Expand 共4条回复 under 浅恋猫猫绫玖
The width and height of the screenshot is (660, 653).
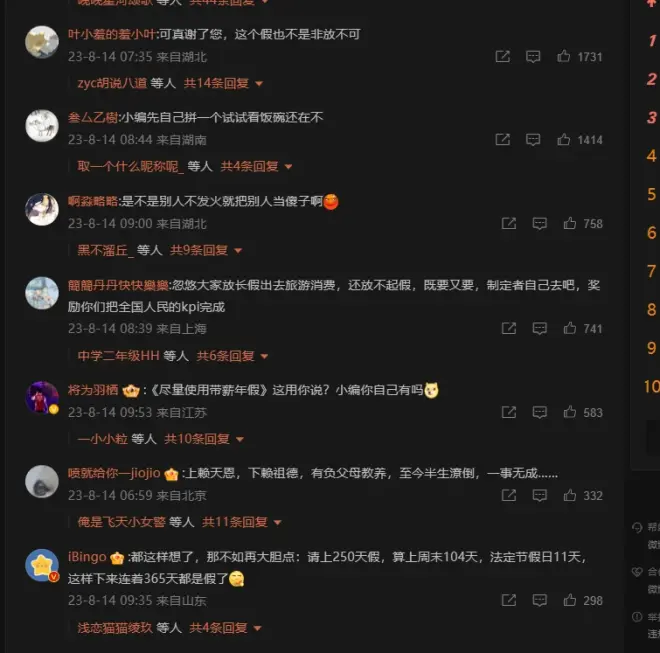(225, 628)
